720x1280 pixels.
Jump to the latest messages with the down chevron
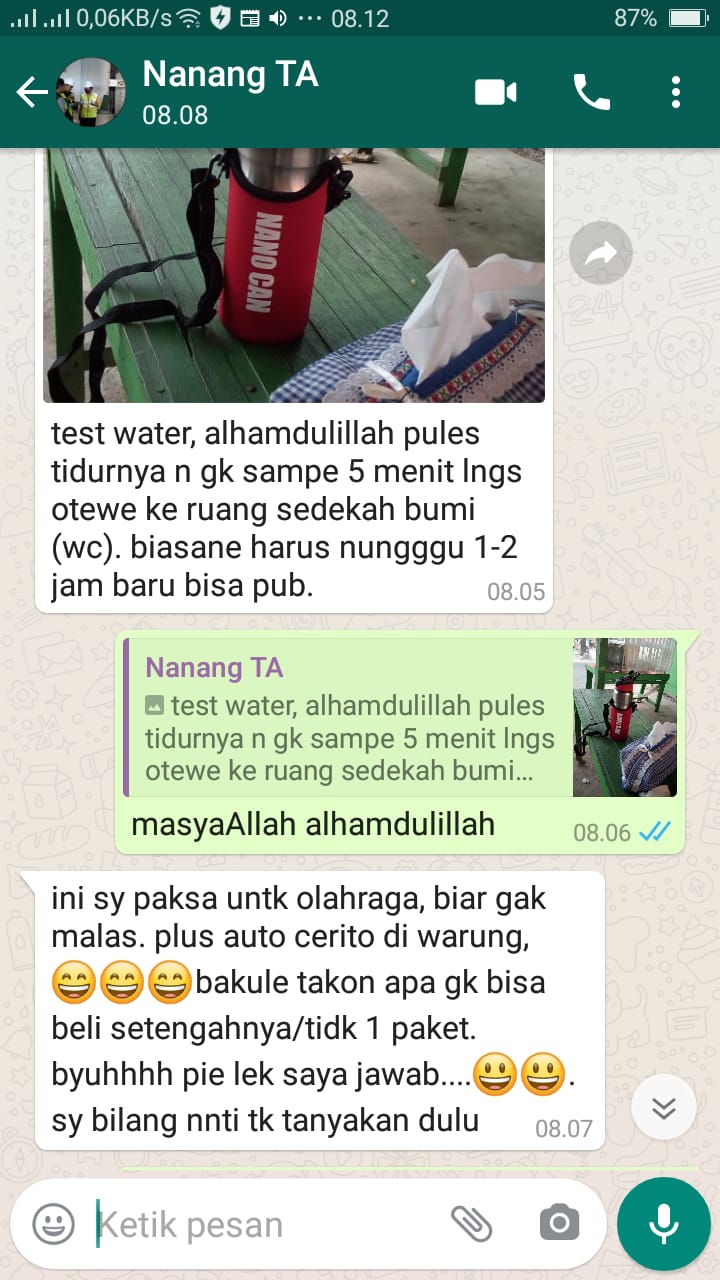tap(664, 1107)
